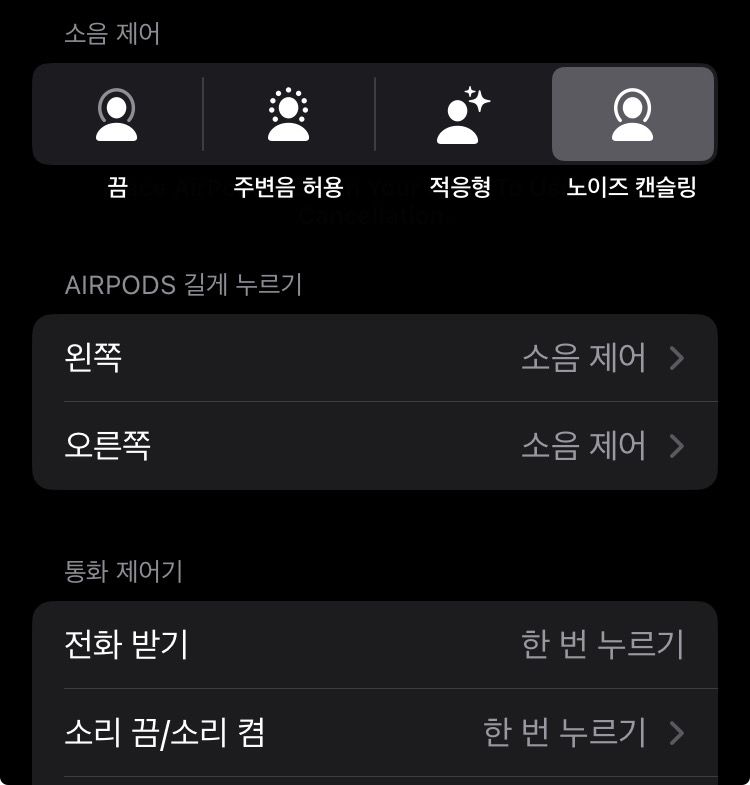
Task: Open the 오른쪽 press-and-hold setting
Action: (375, 445)
